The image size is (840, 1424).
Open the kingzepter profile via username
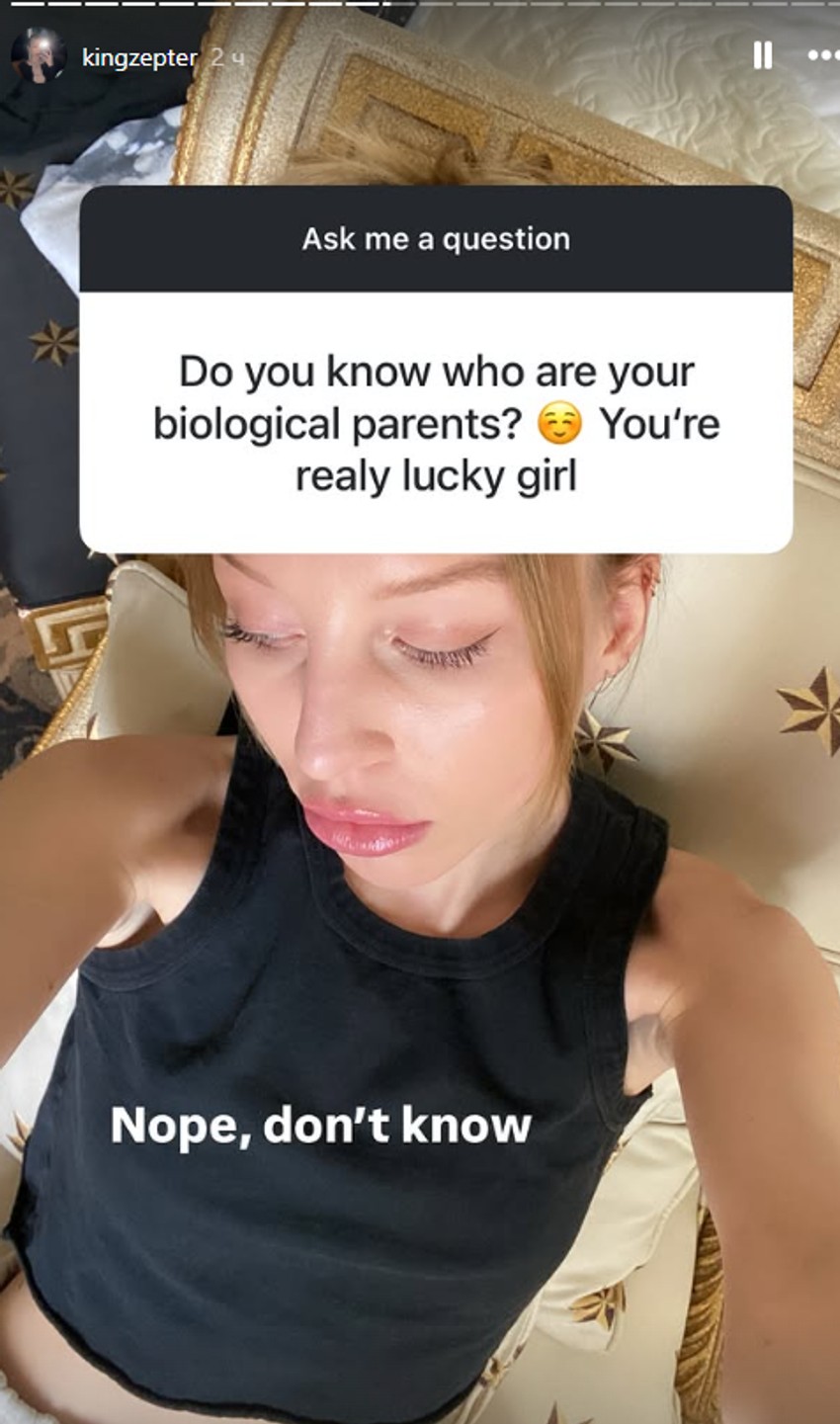point(138,57)
